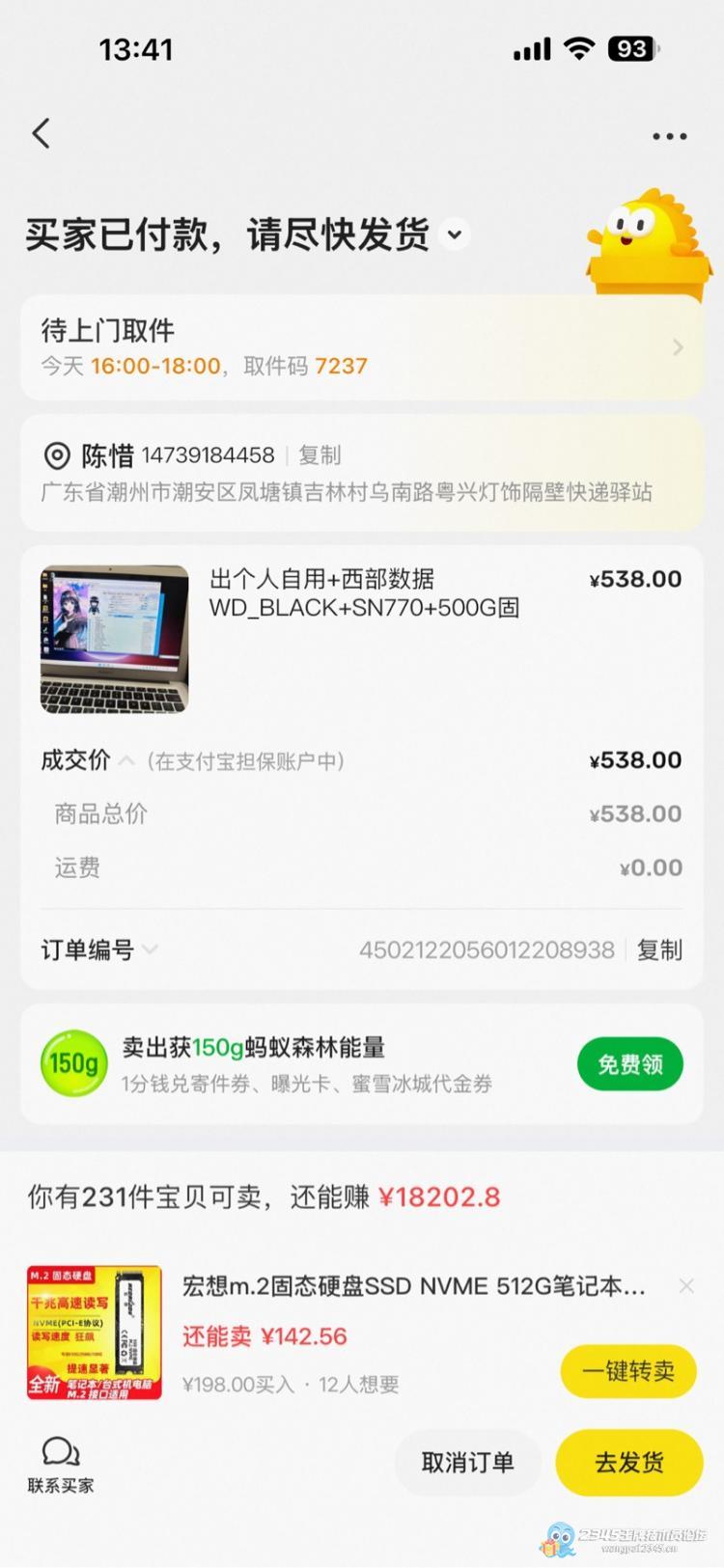Resell the 宏想 SSD via 一键转卖

[x=628, y=1370]
